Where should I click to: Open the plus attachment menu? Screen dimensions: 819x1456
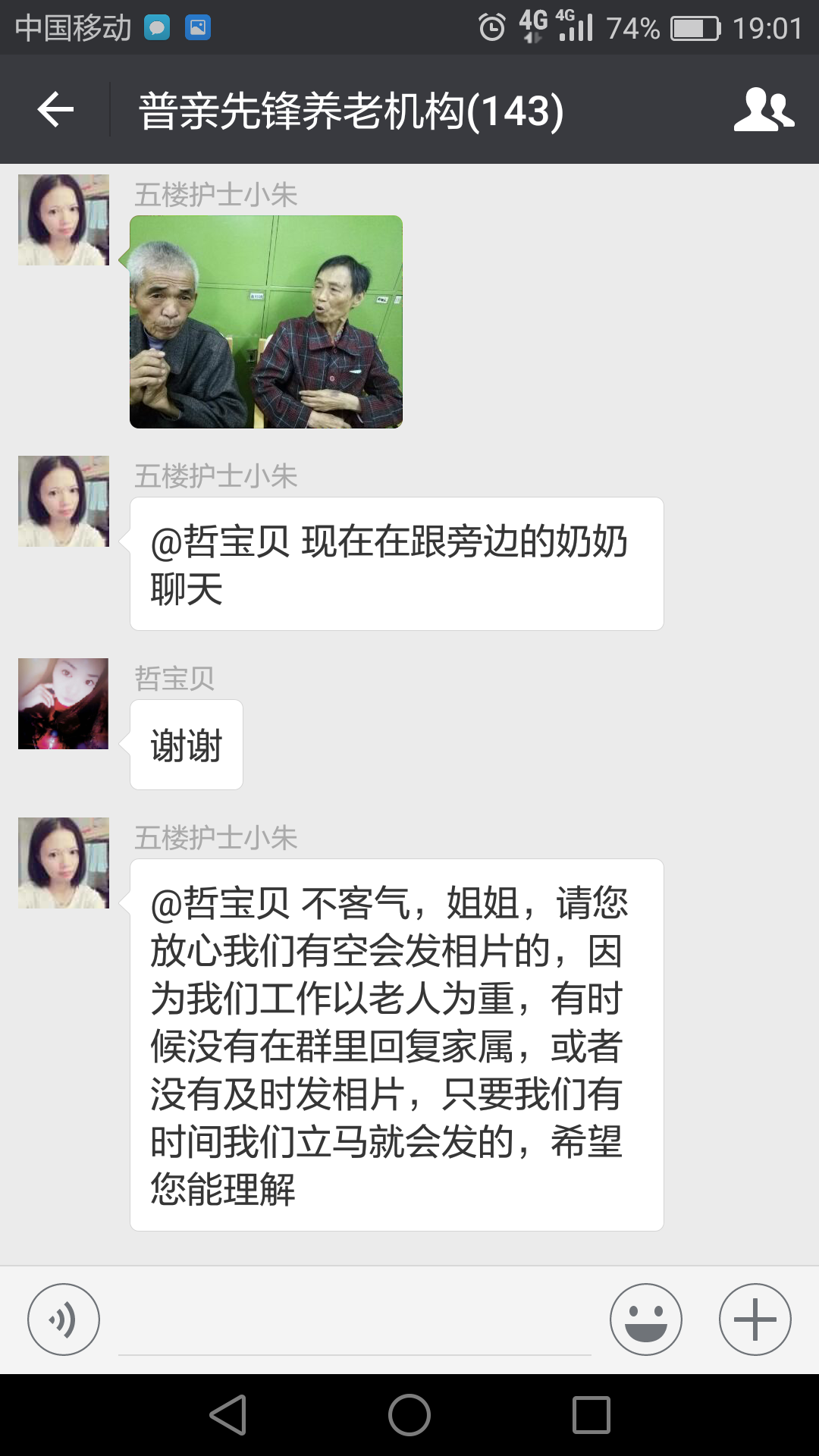pyautogui.click(x=755, y=1319)
